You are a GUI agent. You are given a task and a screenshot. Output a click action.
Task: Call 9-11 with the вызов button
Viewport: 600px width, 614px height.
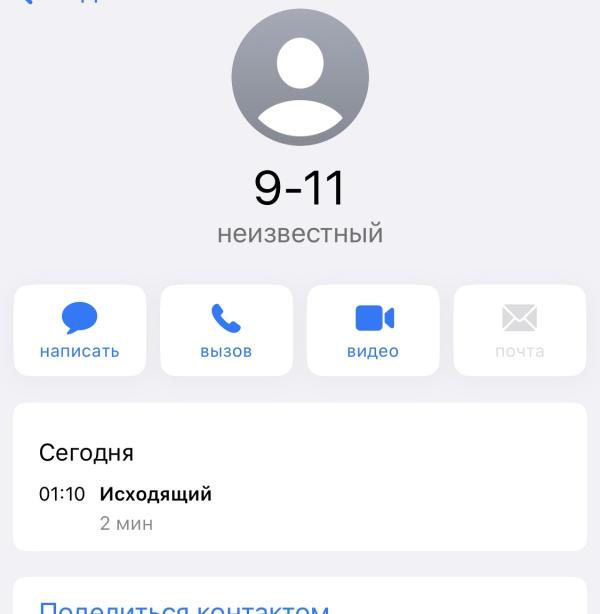226,330
